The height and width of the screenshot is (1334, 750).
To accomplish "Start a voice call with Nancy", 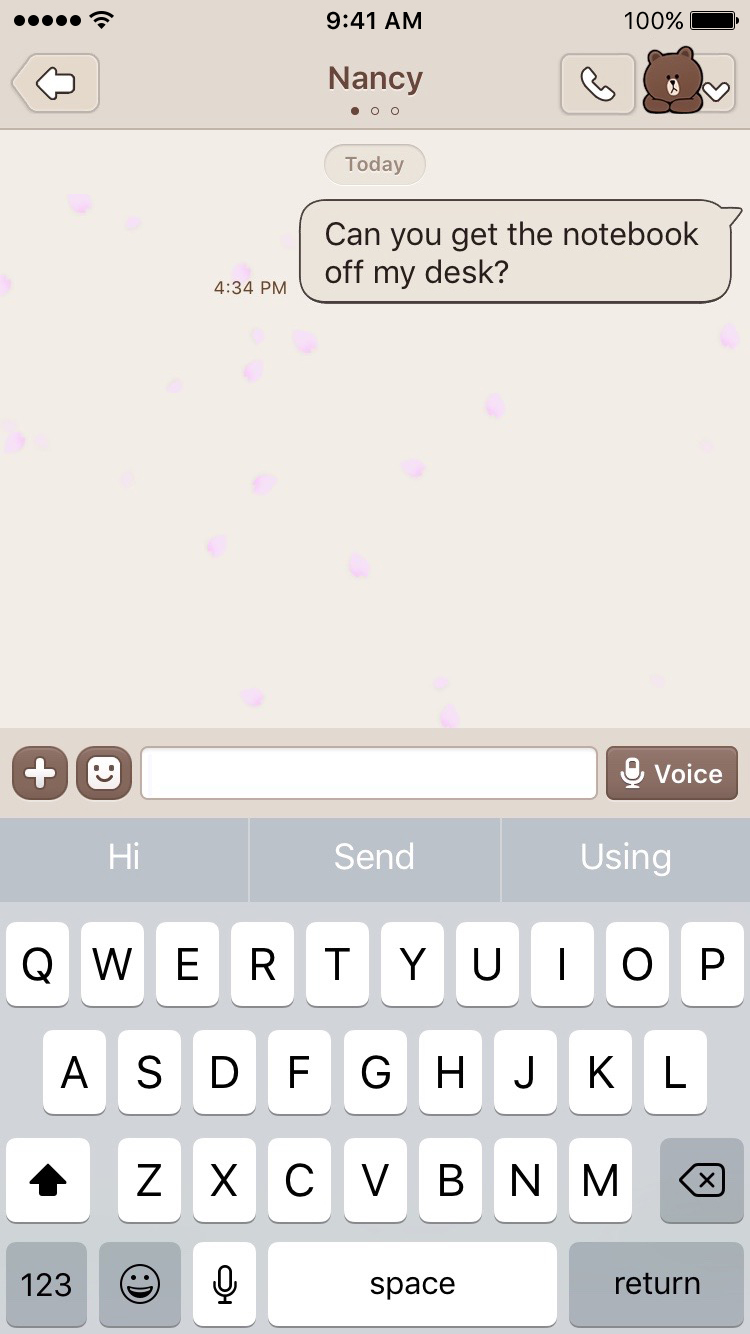I will 598,84.
